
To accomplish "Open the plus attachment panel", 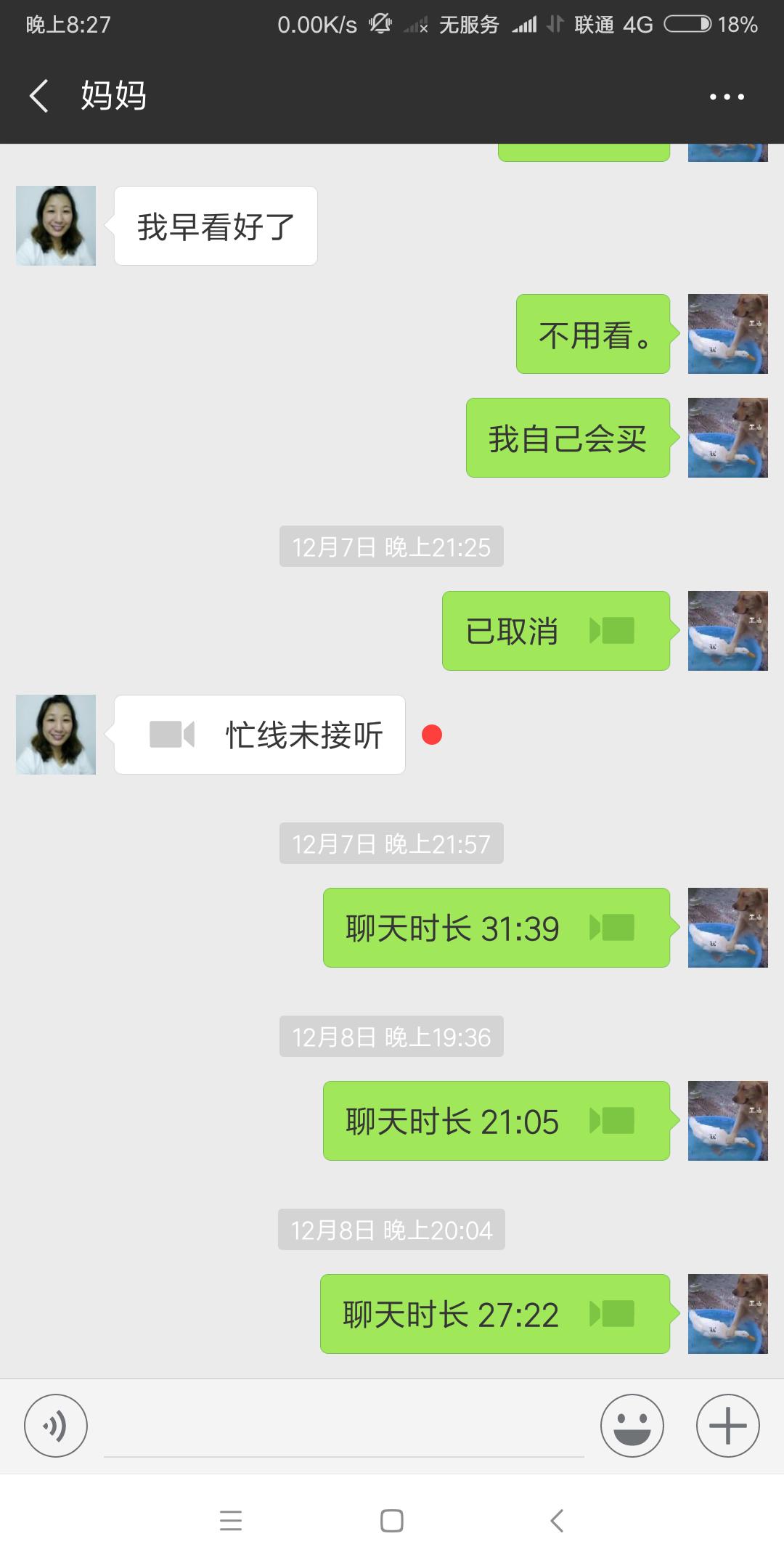I will pyautogui.click(x=727, y=1426).
